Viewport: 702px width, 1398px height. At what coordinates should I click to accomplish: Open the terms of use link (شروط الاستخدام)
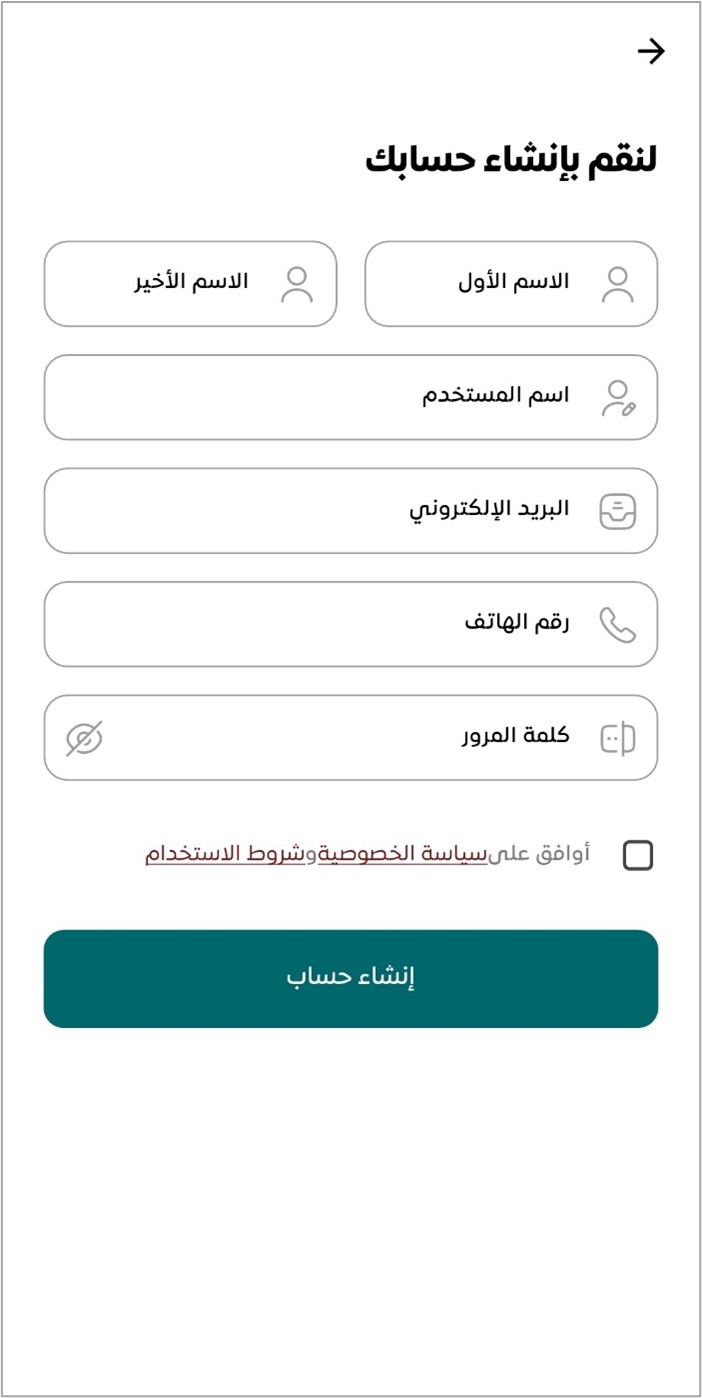(x=225, y=854)
